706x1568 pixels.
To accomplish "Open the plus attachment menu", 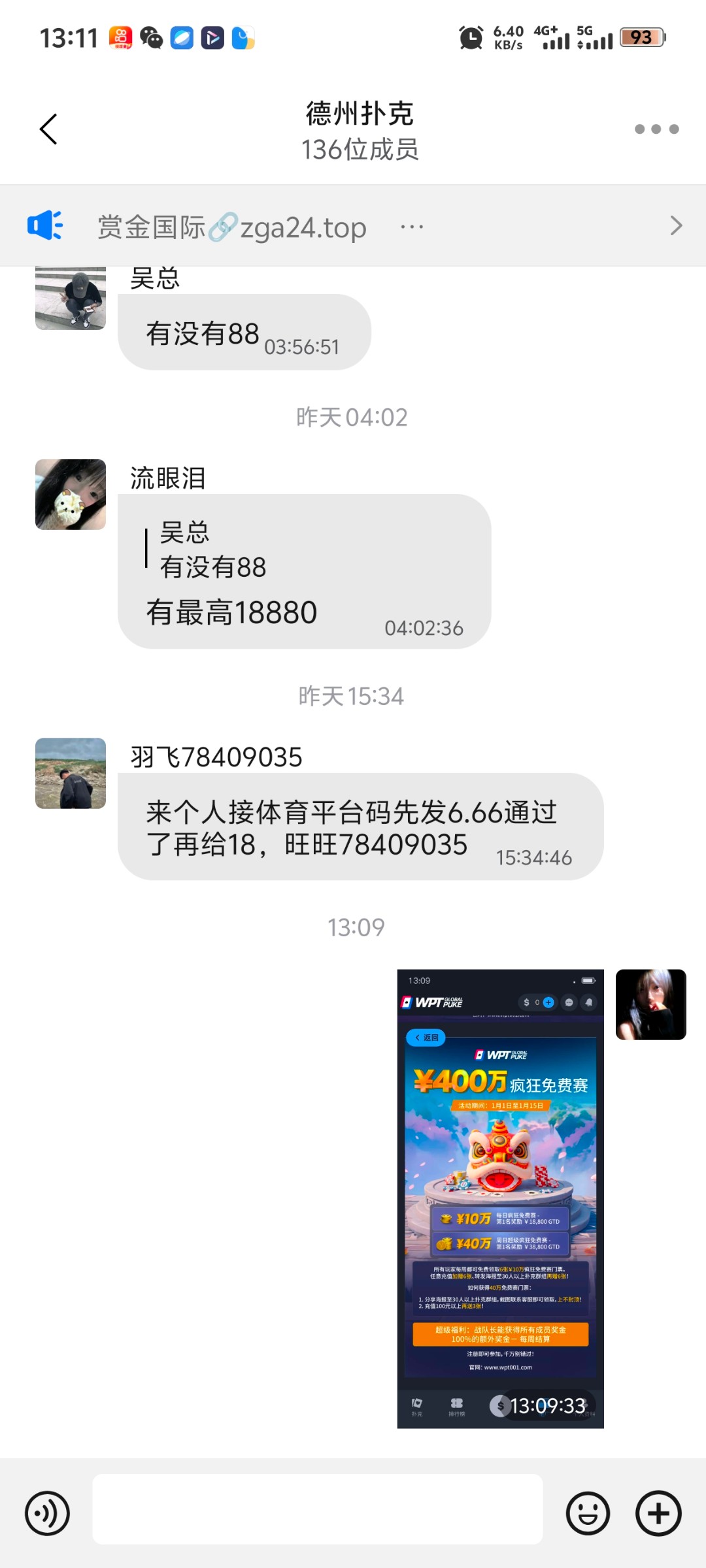I will click(658, 1513).
